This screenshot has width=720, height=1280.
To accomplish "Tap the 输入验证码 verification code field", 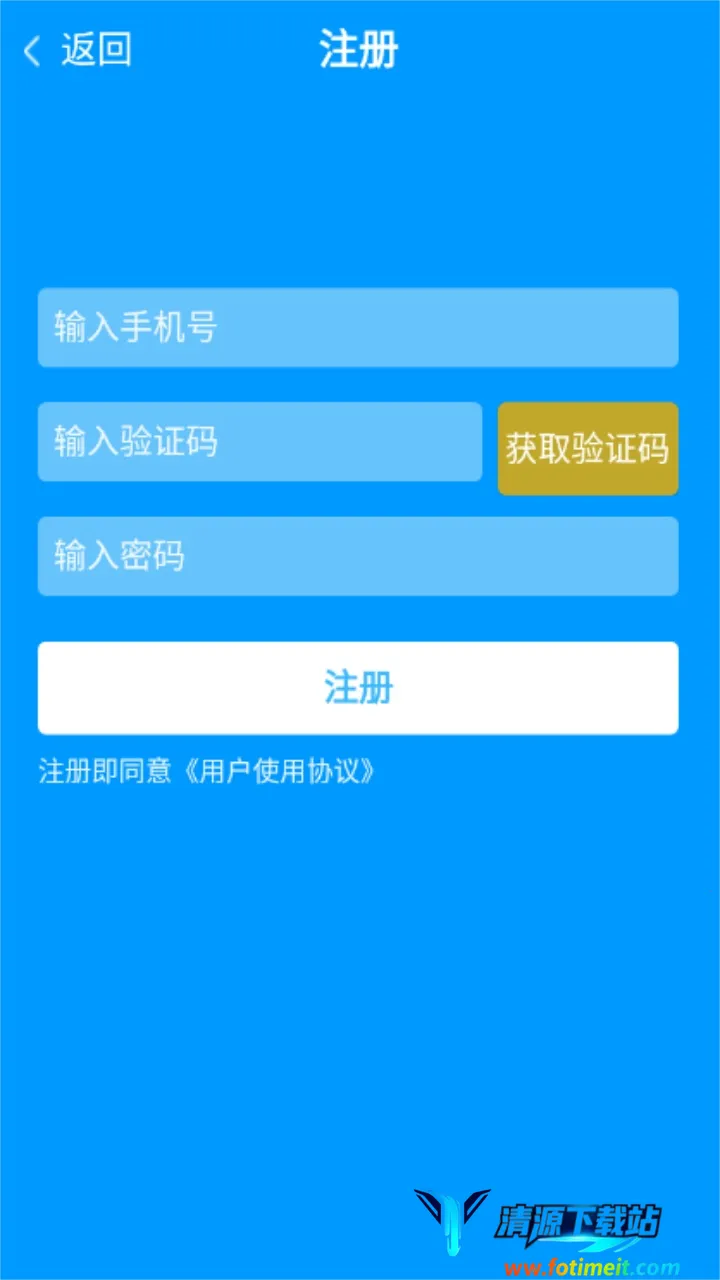I will [260, 442].
